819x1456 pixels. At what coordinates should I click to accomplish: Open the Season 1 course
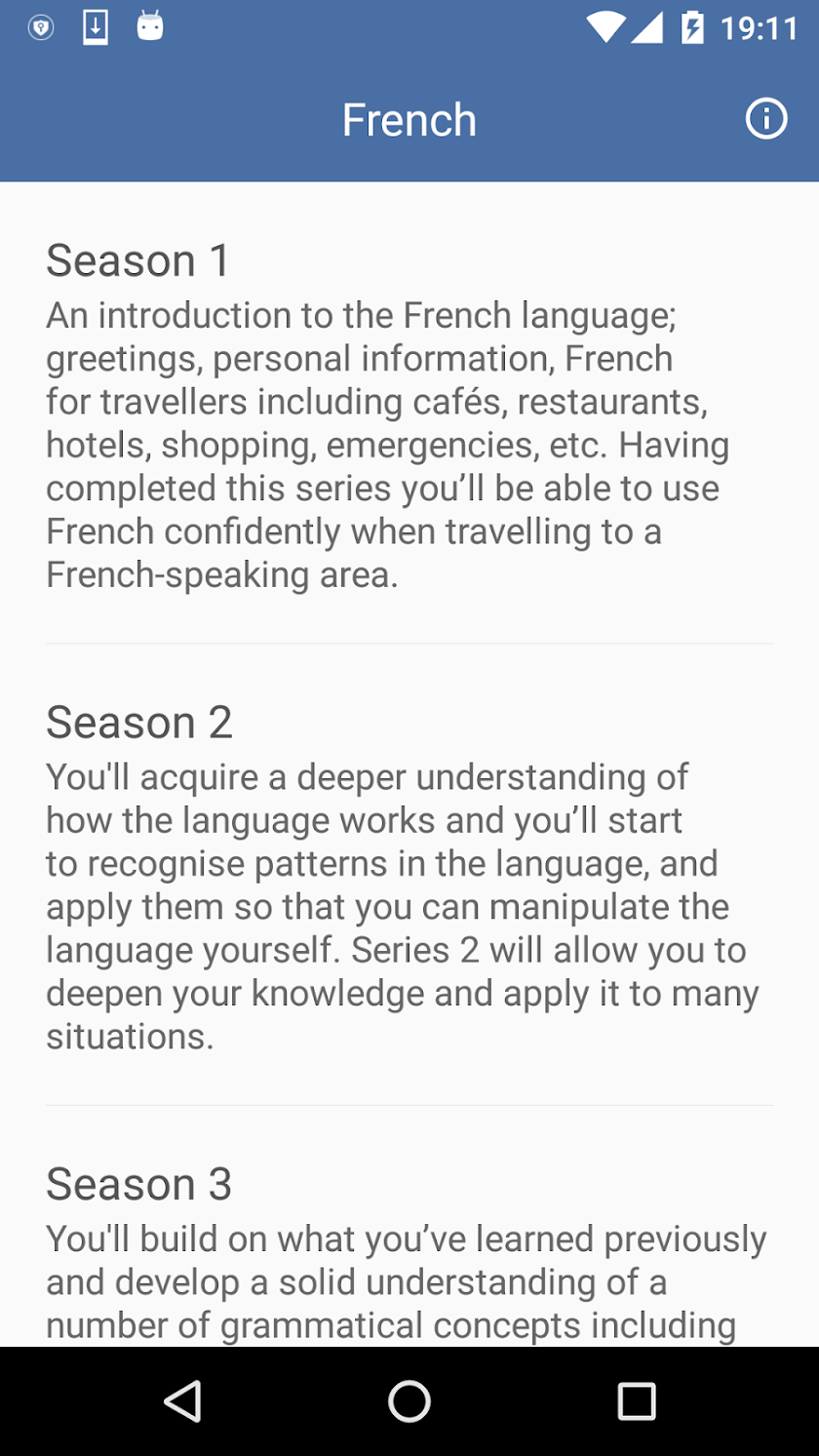tap(409, 414)
